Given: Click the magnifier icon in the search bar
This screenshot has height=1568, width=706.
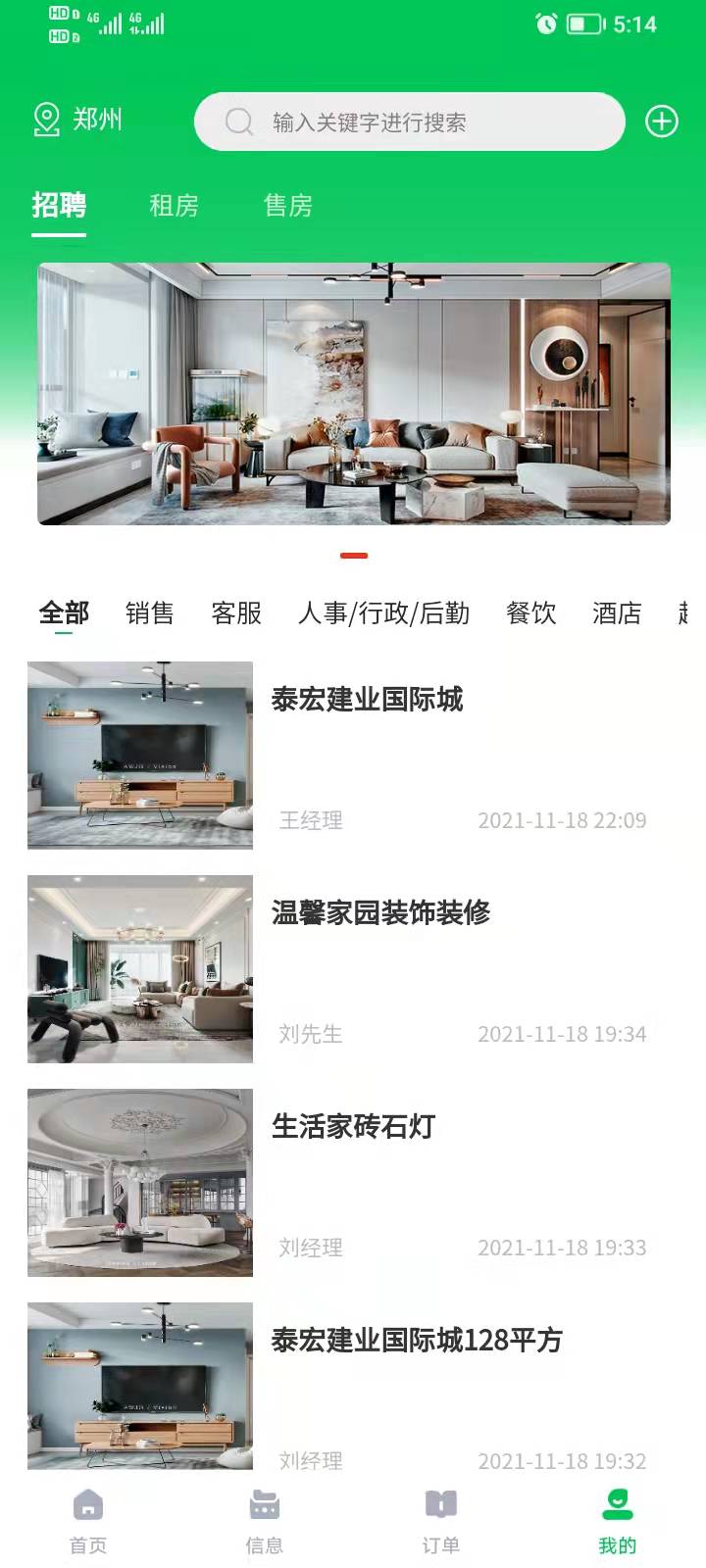Looking at the screenshot, I should [x=236, y=121].
